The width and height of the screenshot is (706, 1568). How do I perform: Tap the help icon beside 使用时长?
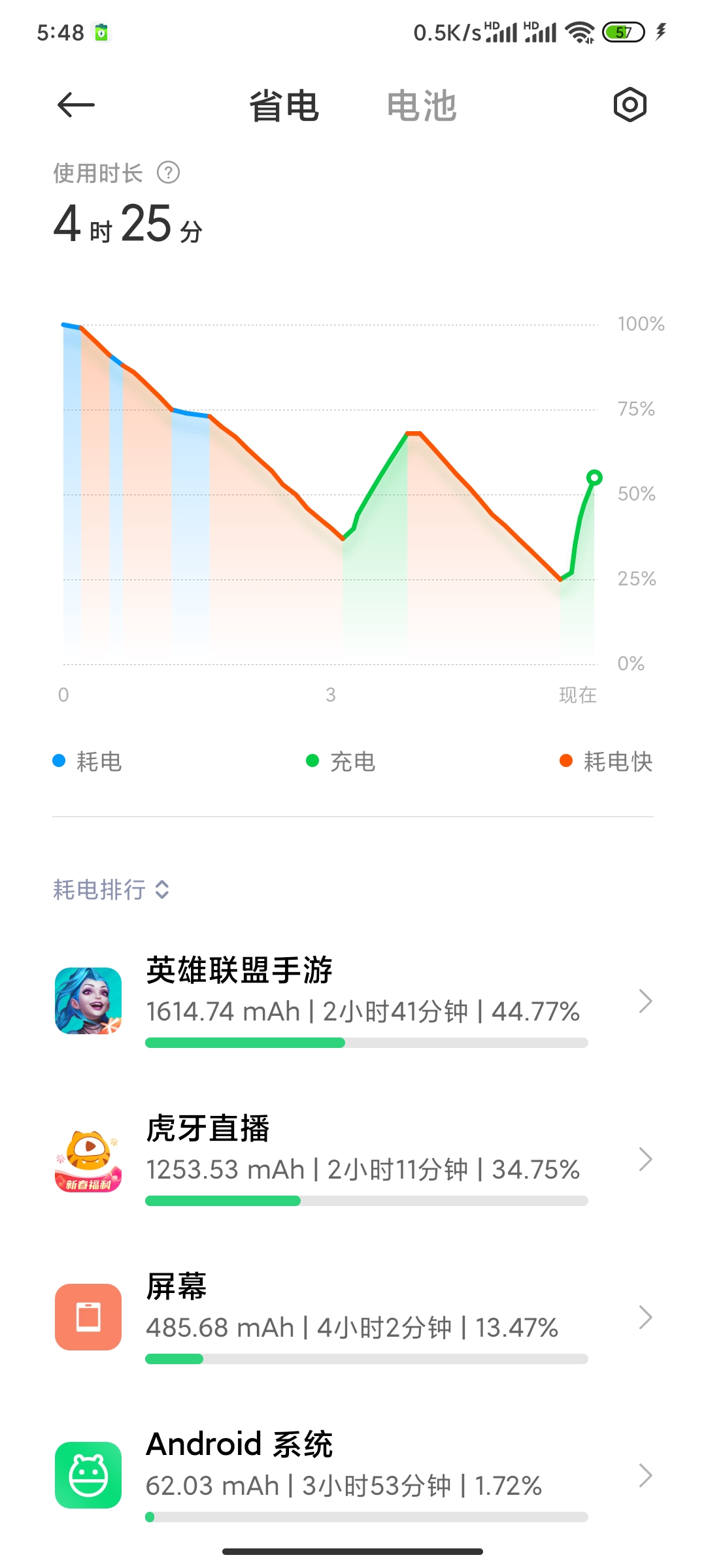[x=169, y=173]
